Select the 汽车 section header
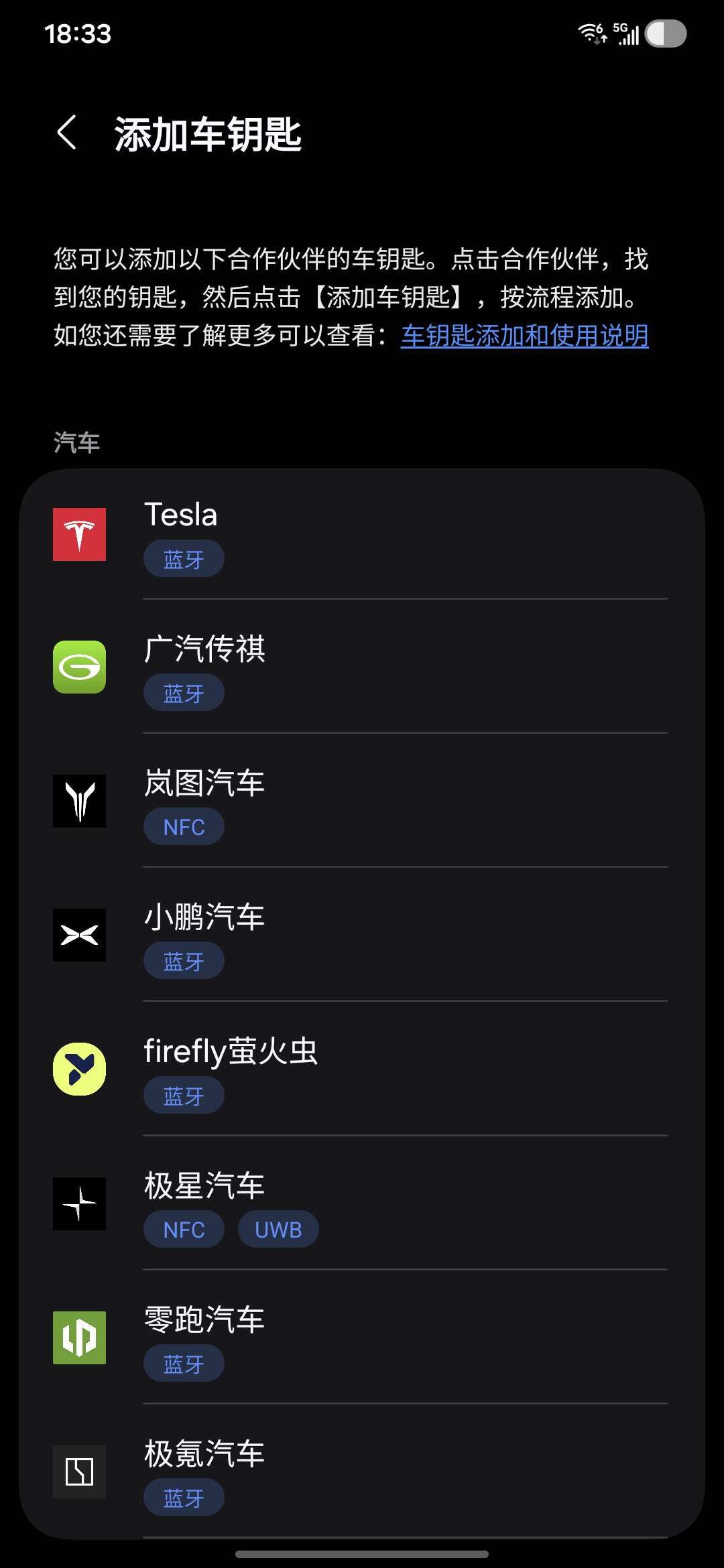Screen dimensions: 724x1568 (76, 442)
